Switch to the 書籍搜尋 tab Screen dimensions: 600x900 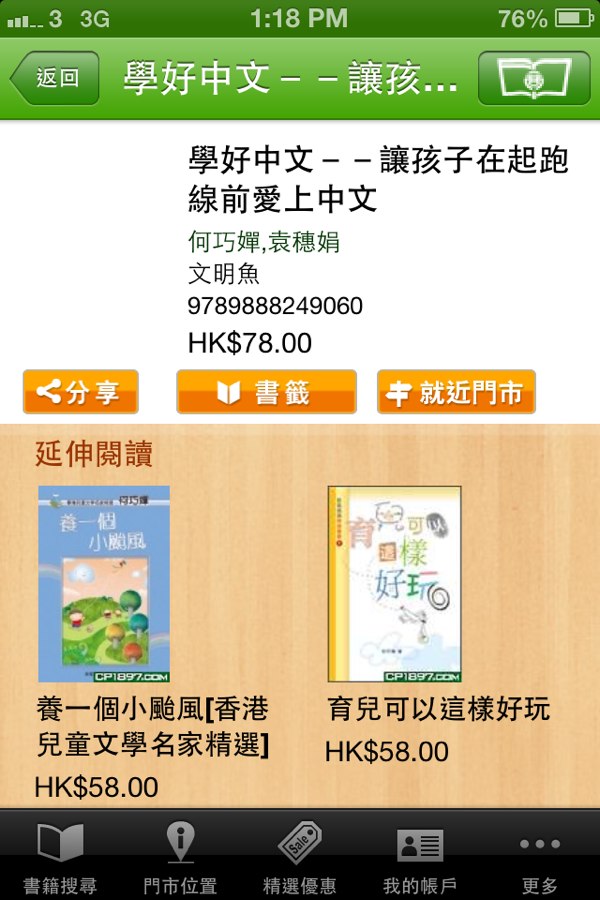click(60, 857)
